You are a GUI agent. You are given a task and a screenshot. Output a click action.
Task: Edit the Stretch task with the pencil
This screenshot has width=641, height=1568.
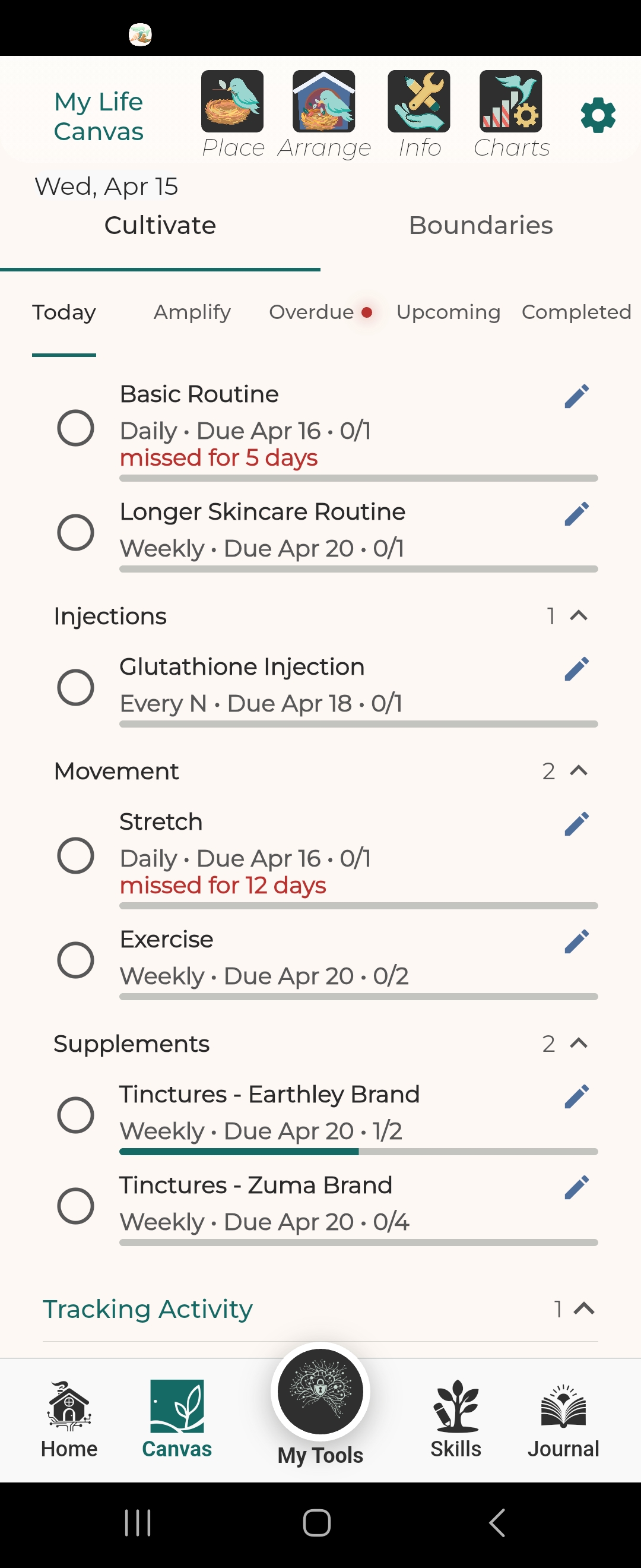(576, 823)
